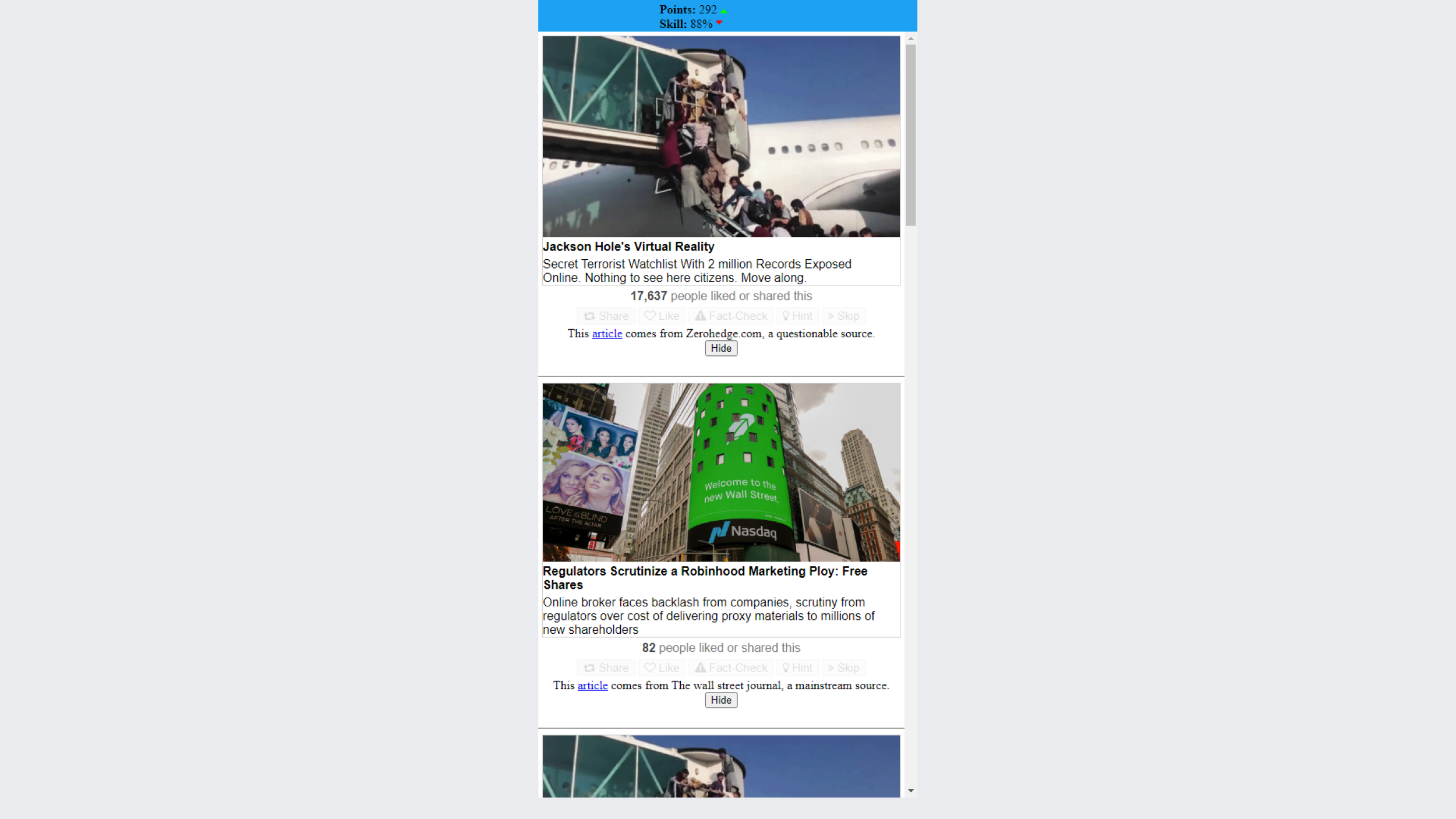Skip the Robinhood Marketing Ploy article

click(x=843, y=668)
